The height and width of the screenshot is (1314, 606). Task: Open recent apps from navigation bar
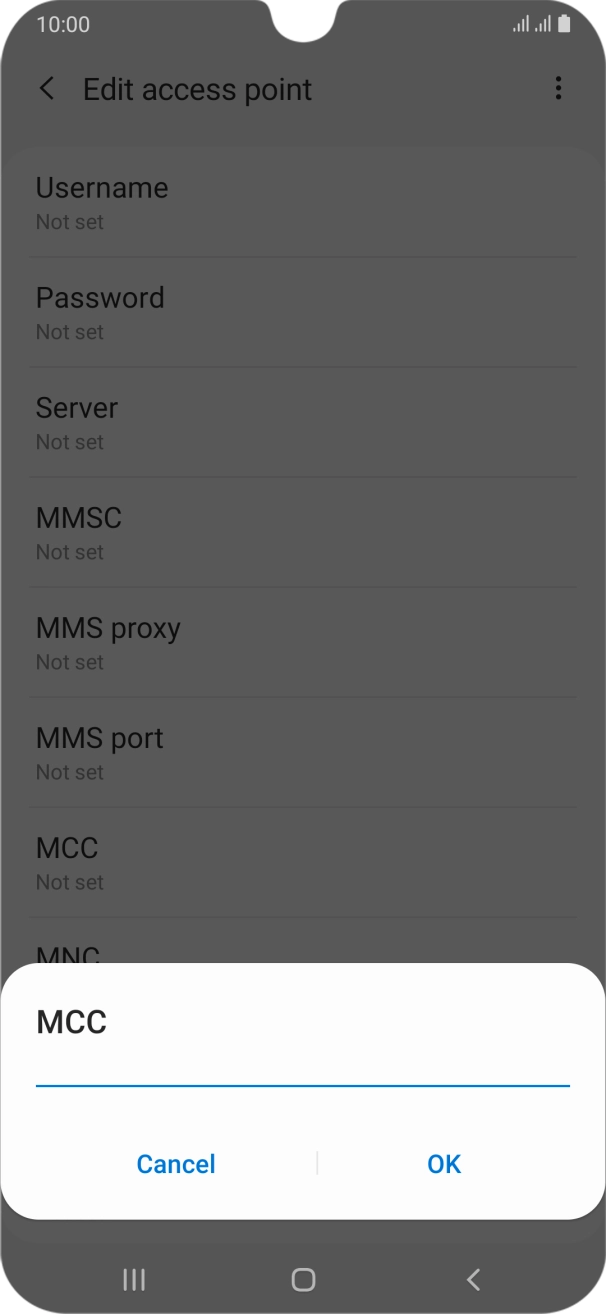(x=133, y=1279)
